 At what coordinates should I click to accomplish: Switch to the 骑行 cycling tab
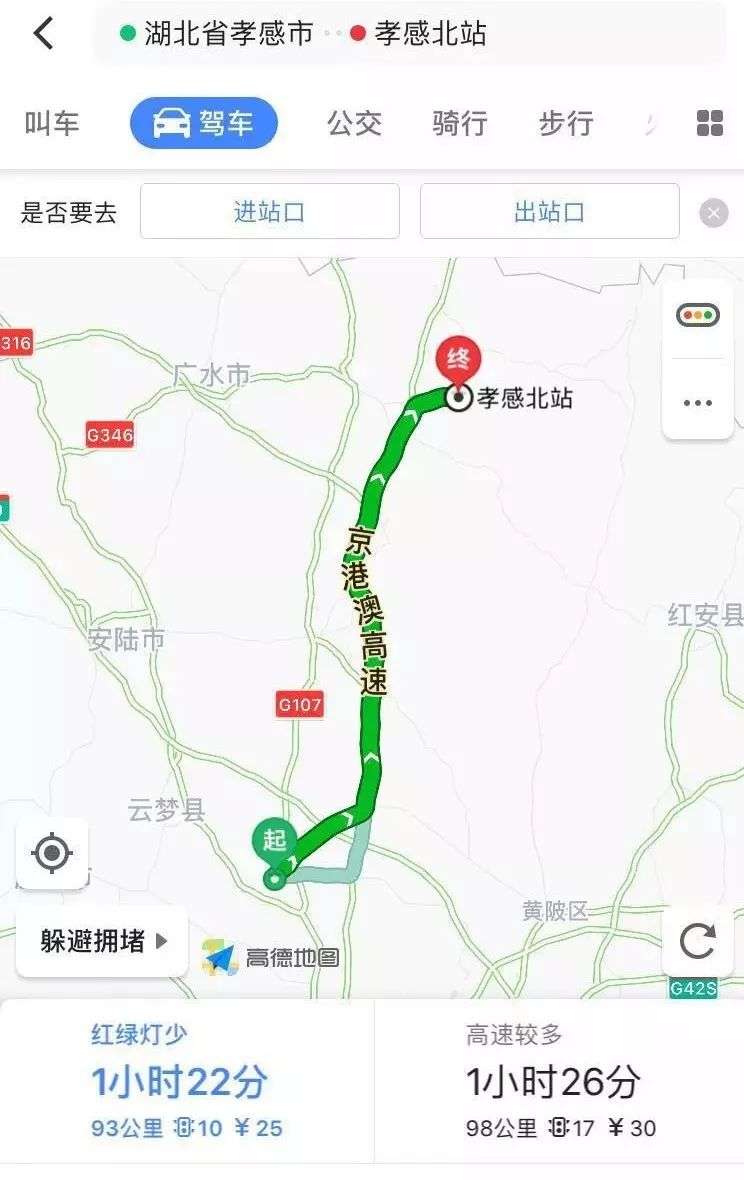[460, 124]
